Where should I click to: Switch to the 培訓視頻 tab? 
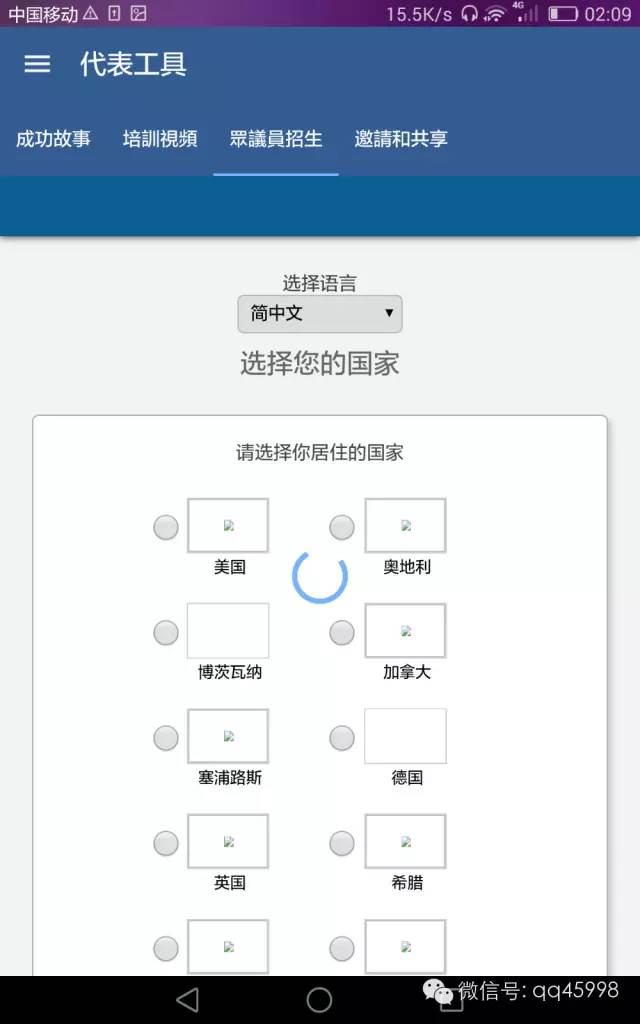click(x=160, y=139)
